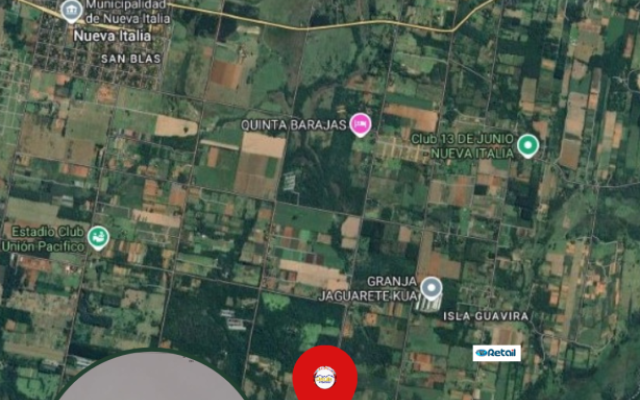Open Estadio Club Unión Pacífico pin
Viewport: 640px width, 400px height.
tap(97, 238)
